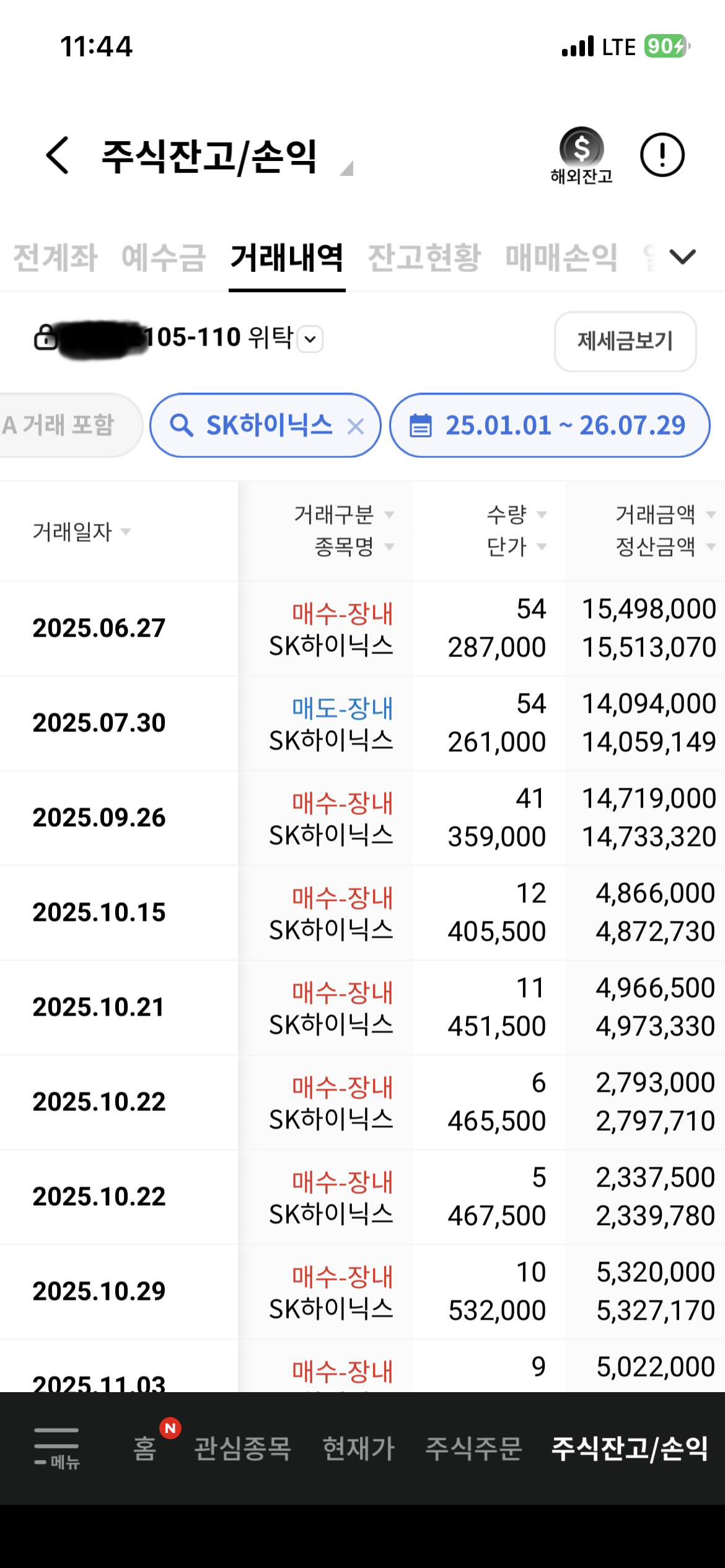The width and height of the screenshot is (725, 1568).
Task: Switch to the 전계좌 tab
Action: [56, 258]
